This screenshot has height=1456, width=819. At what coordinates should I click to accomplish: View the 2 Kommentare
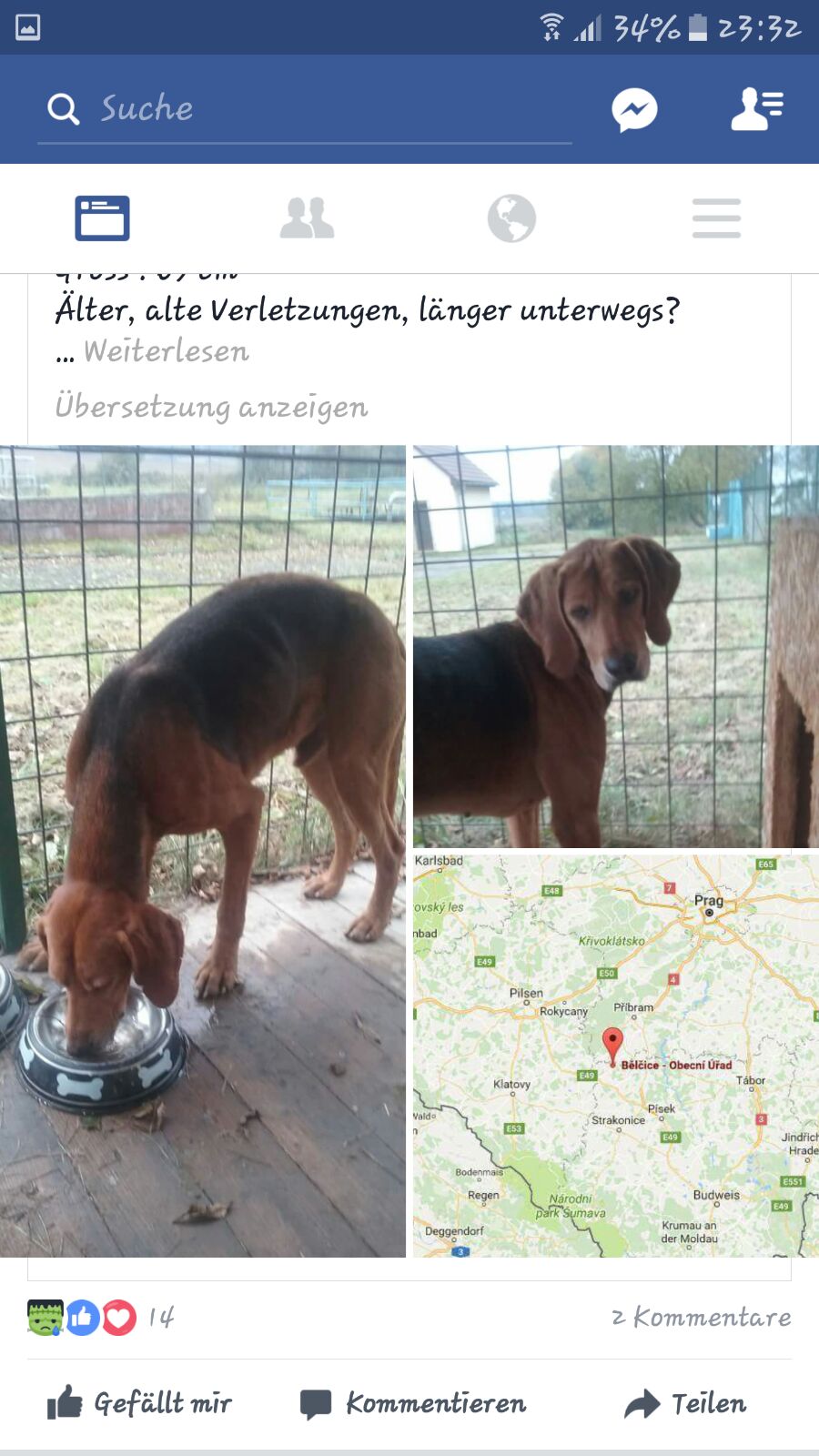(701, 1317)
